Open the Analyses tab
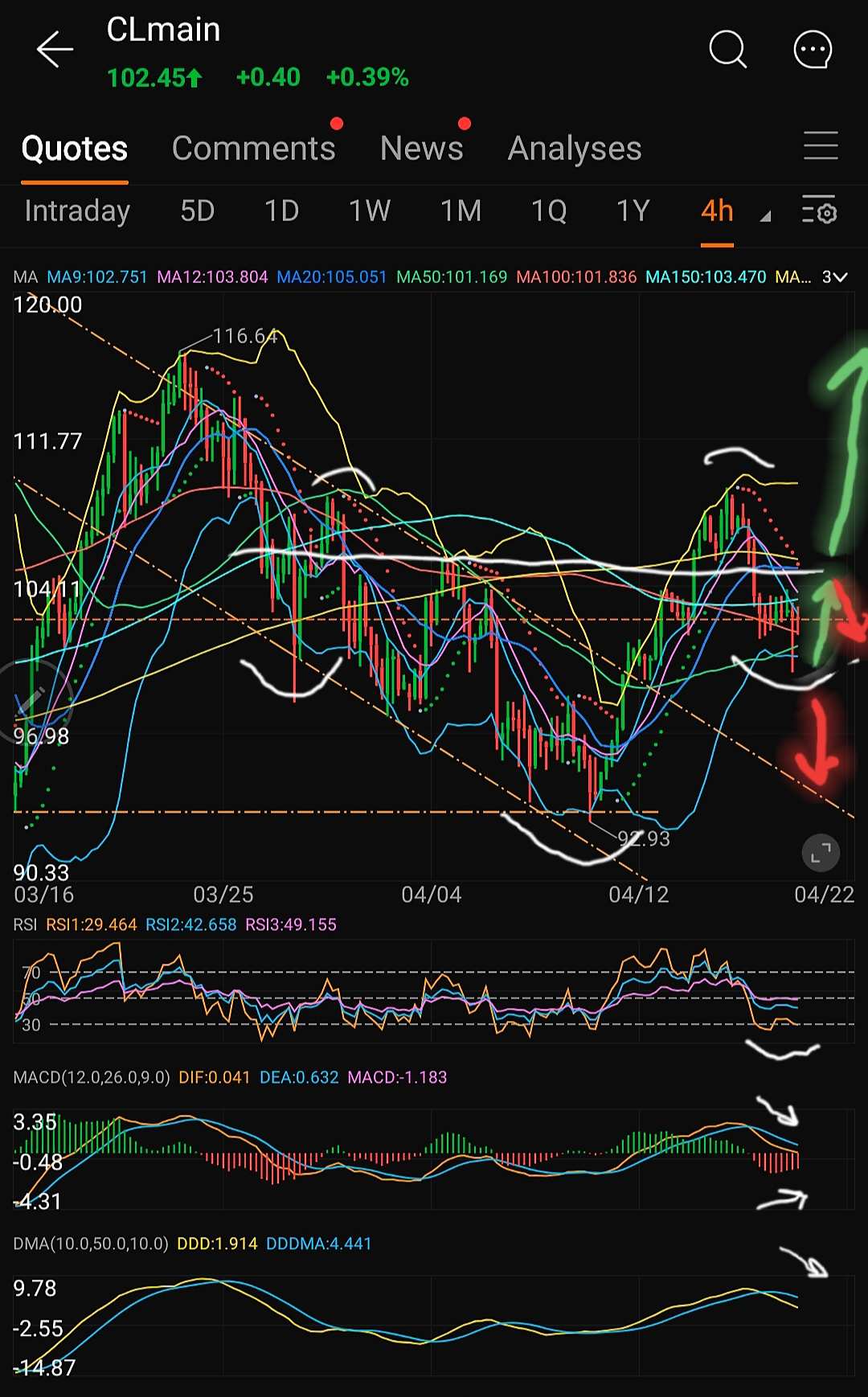The width and height of the screenshot is (868, 1397). [575, 148]
